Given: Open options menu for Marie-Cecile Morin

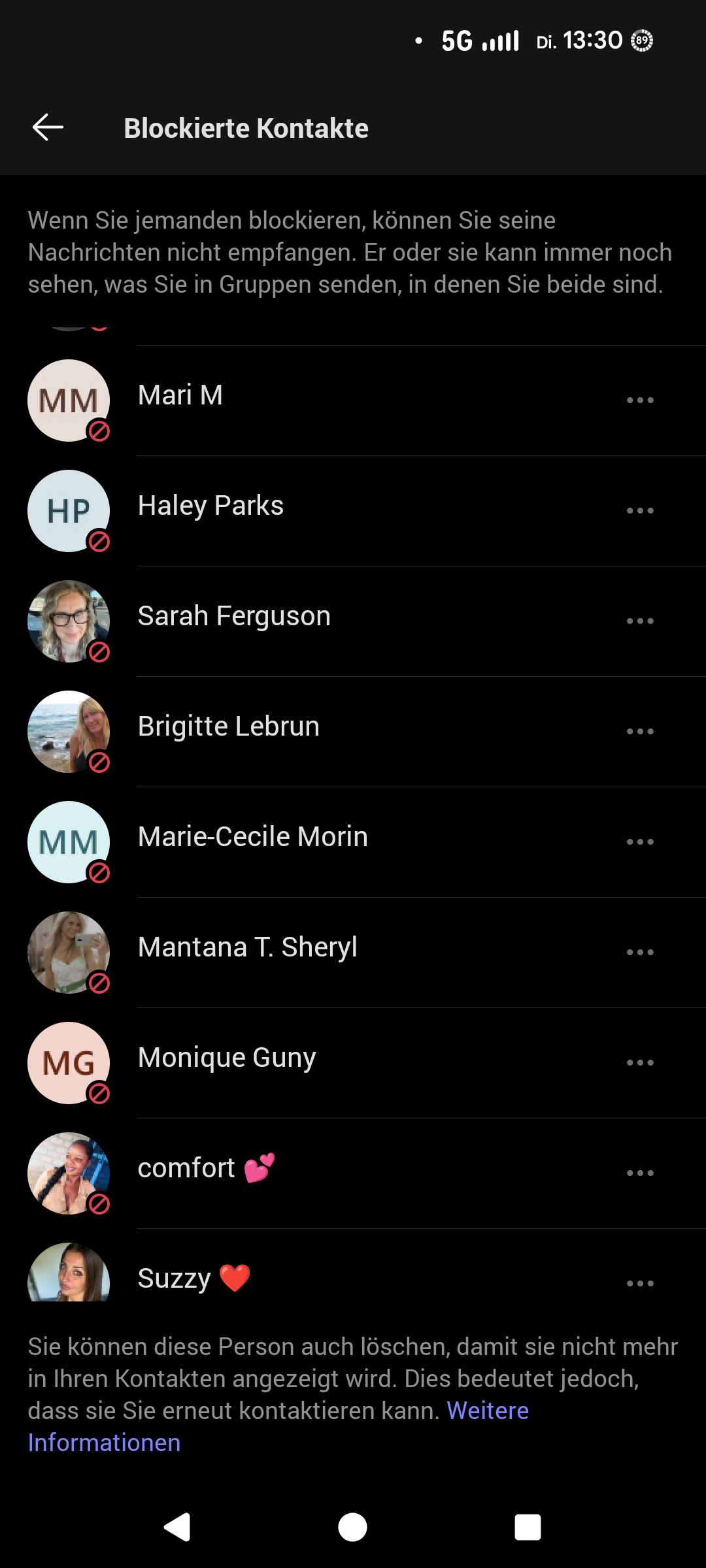Looking at the screenshot, I should (x=639, y=841).
